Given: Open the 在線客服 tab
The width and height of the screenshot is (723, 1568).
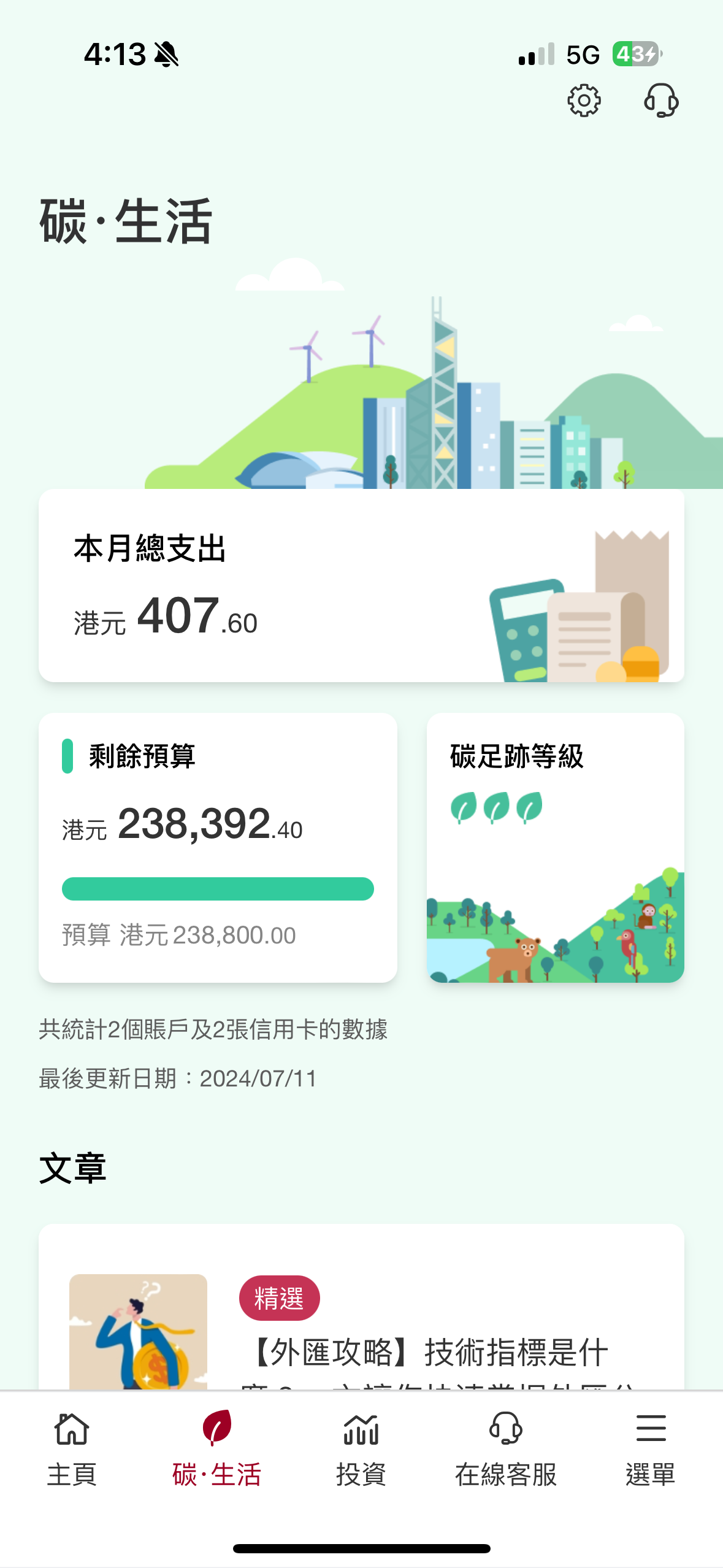Looking at the screenshot, I should [x=505, y=1449].
